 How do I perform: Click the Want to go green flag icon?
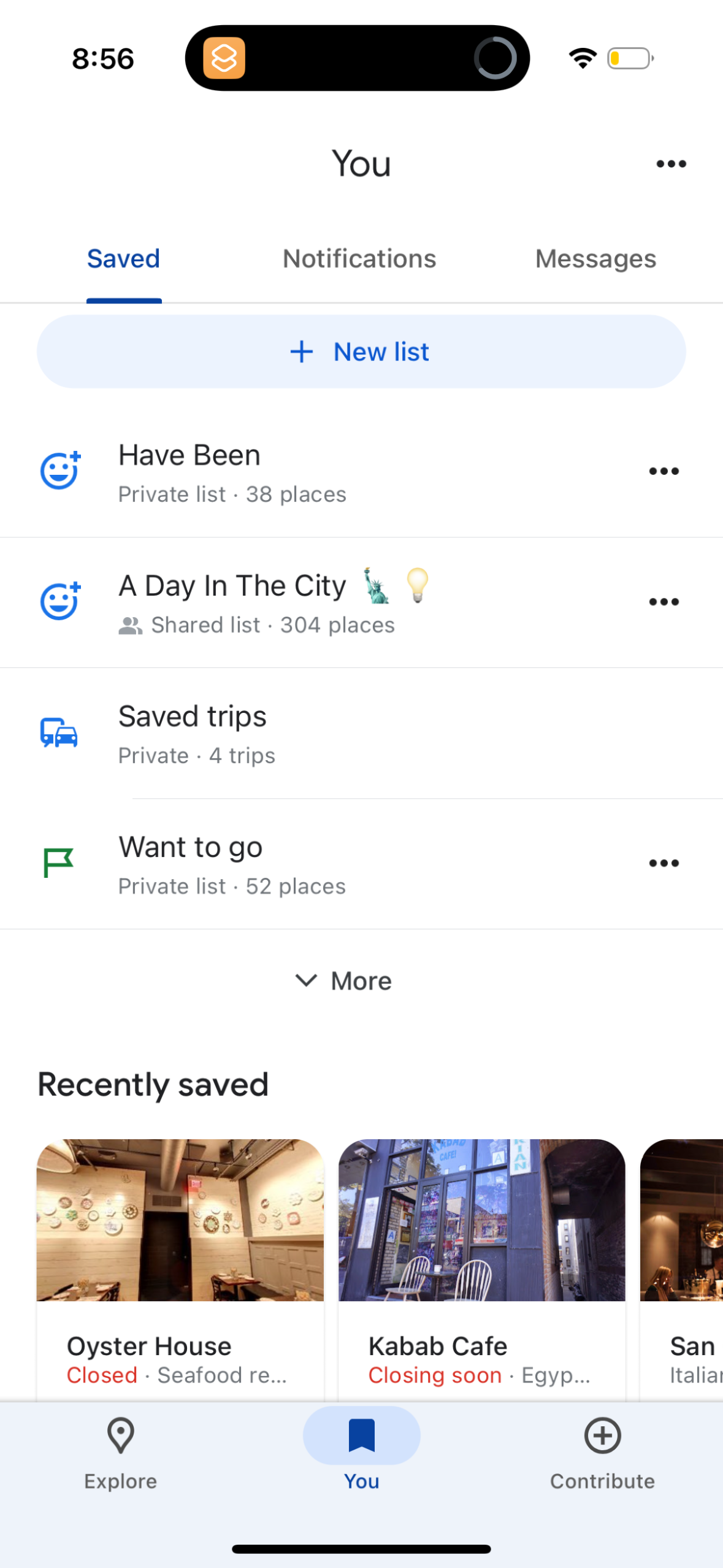click(x=58, y=863)
